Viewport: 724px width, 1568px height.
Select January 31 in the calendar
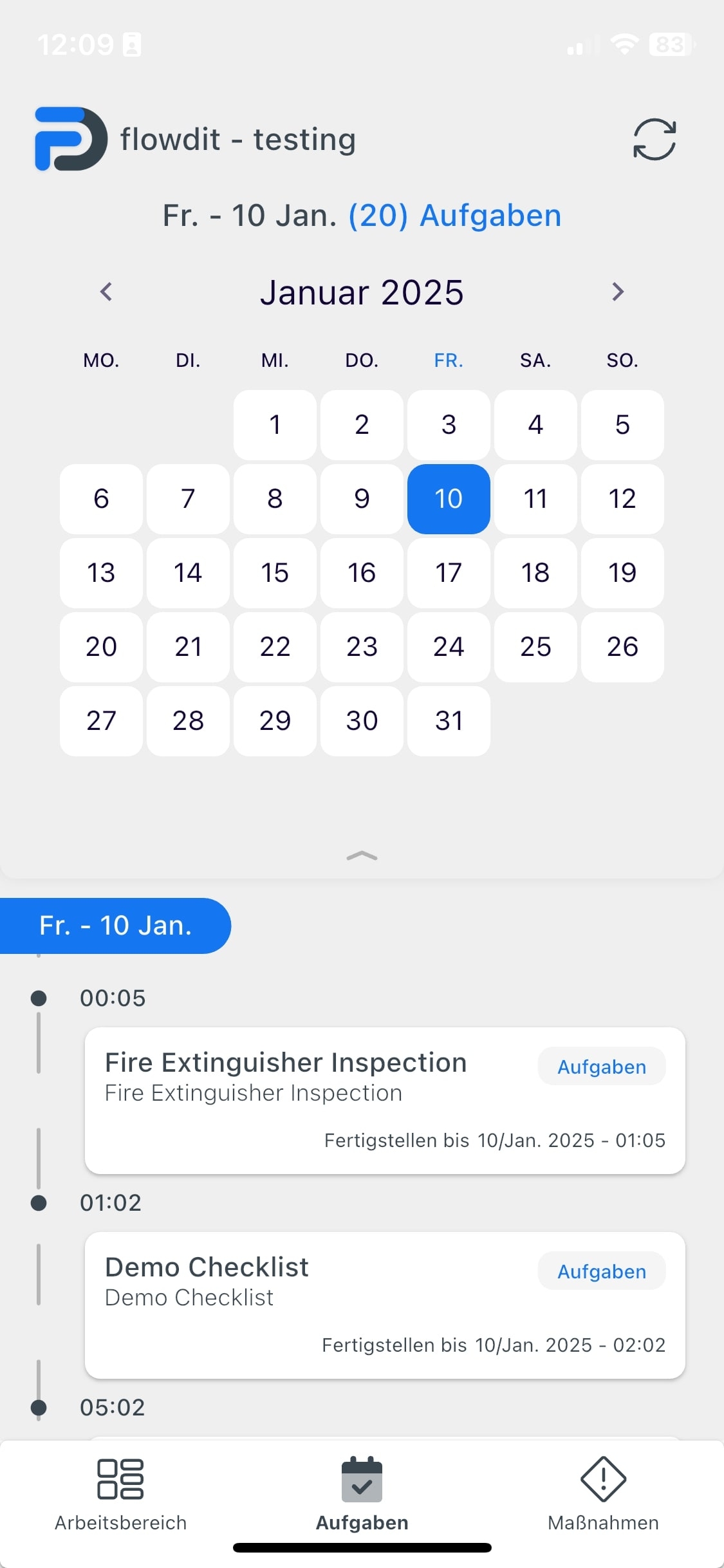(449, 721)
